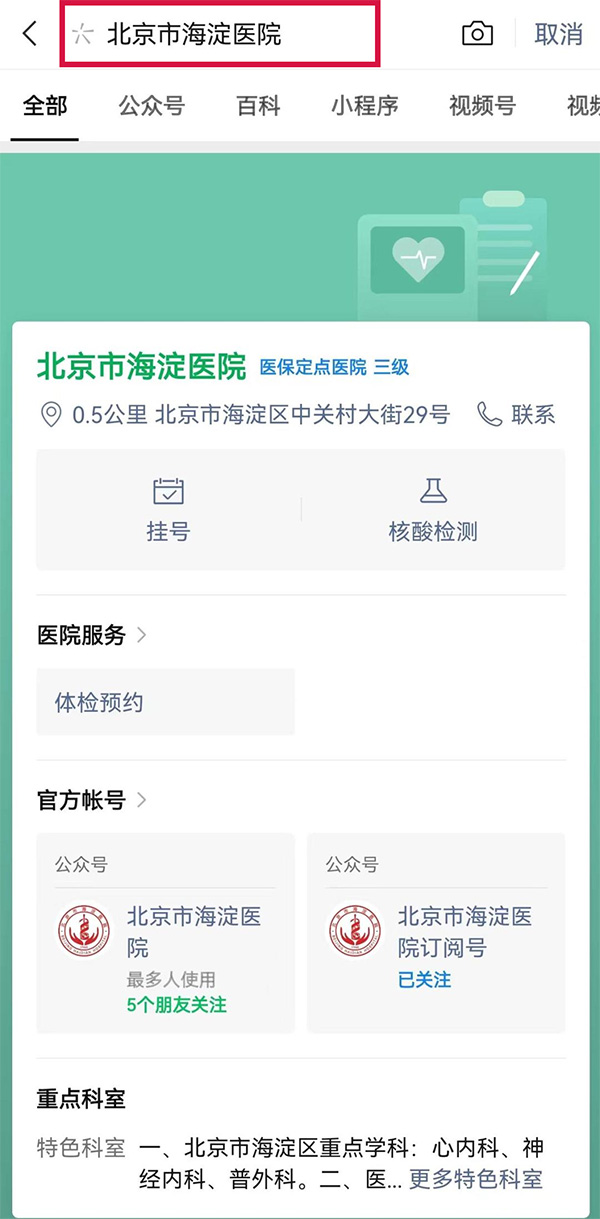Switch to the 百科 tab
Image resolution: width=600 pixels, height=1219 pixels.
pyautogui.click(x=258, y=106)
